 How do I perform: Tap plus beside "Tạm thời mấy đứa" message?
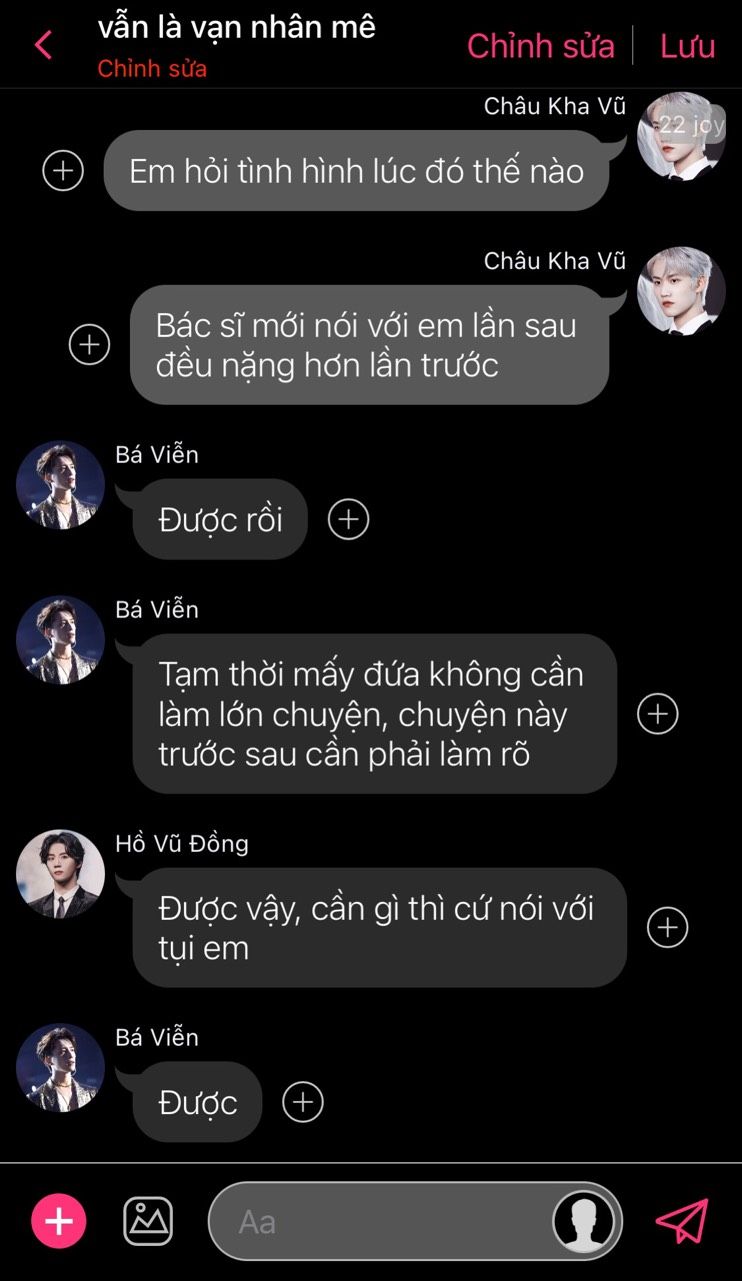(x=658, y=714)
